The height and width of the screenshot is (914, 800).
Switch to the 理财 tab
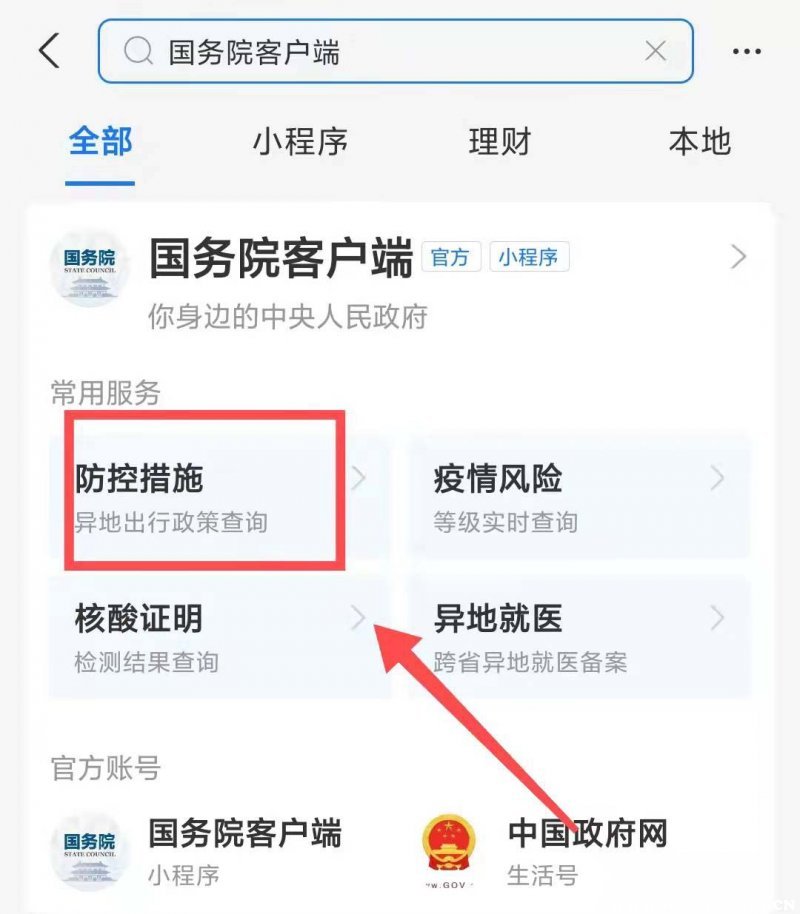click(499, 141)
